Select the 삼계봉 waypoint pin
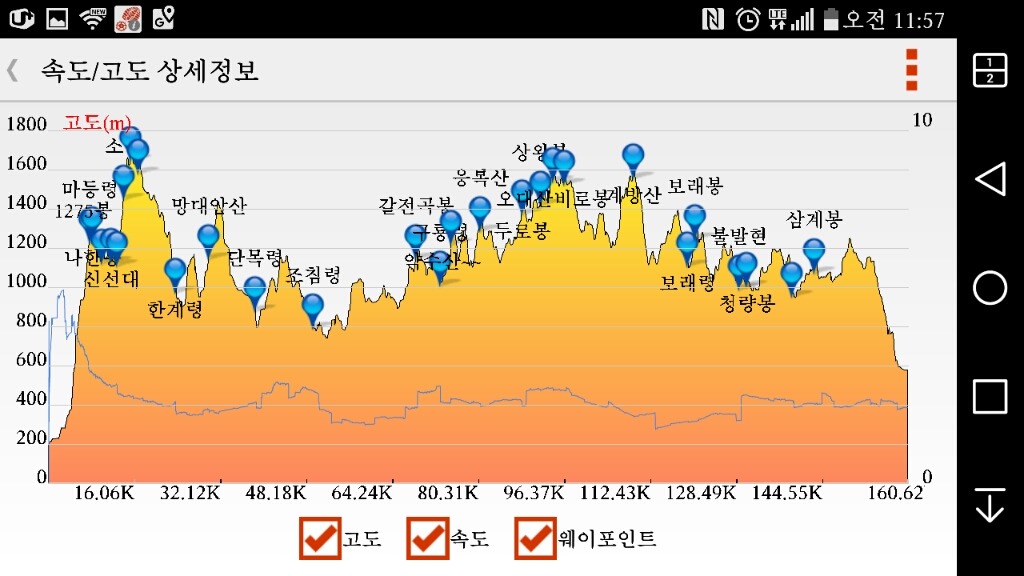Screen dimensions: 1024x576 [814, 249]
